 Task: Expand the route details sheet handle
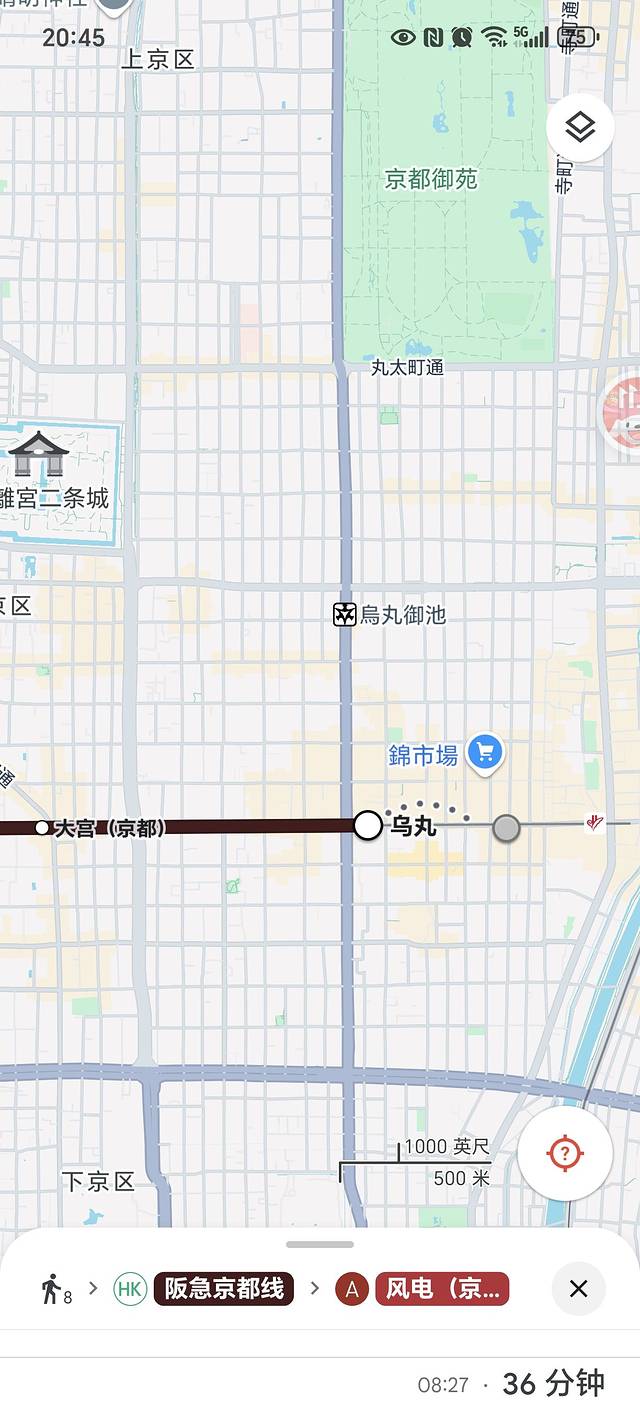pyautogui.click(x=320, y=1244)
